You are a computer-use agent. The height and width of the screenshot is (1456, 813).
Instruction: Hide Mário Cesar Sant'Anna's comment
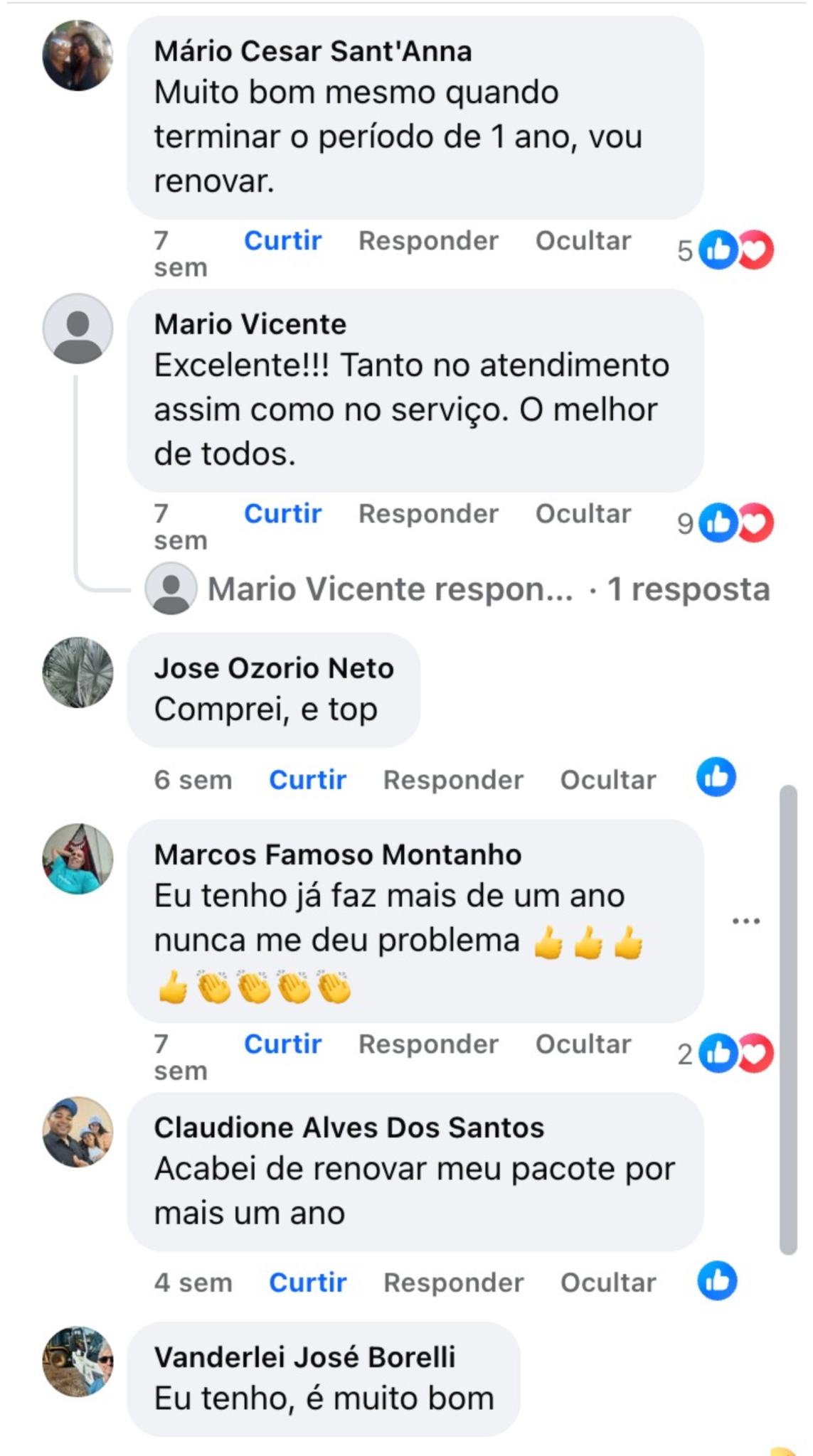(x=583, y=240)
